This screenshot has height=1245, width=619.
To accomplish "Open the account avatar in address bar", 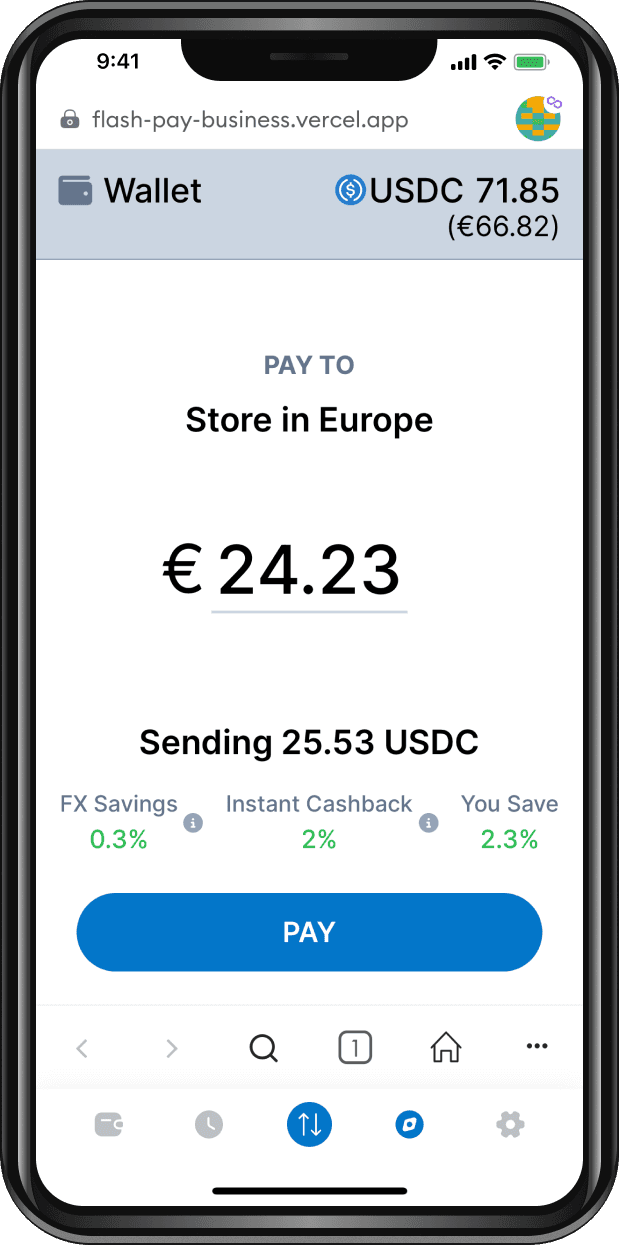I will [538, 119].
